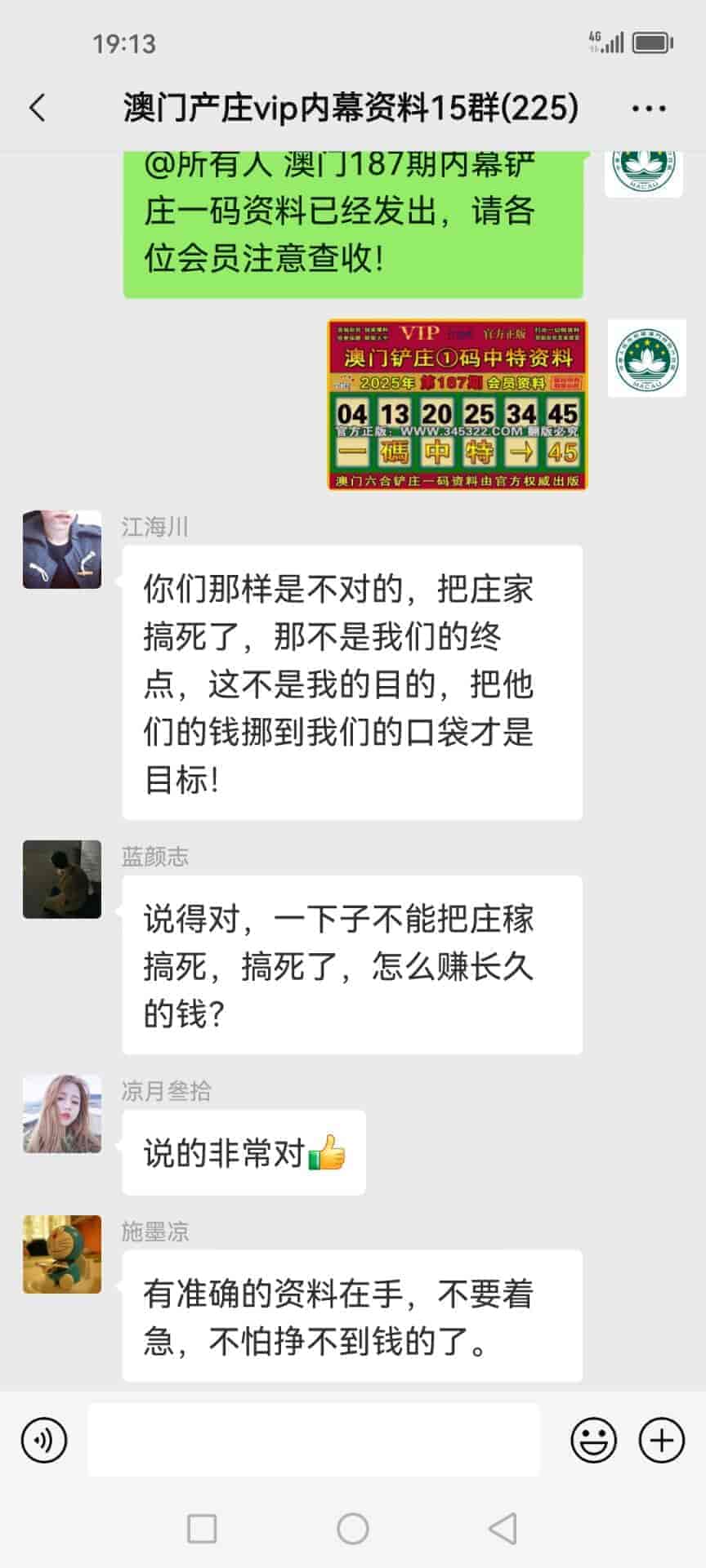Switch to voice message input

[44, 1440]
